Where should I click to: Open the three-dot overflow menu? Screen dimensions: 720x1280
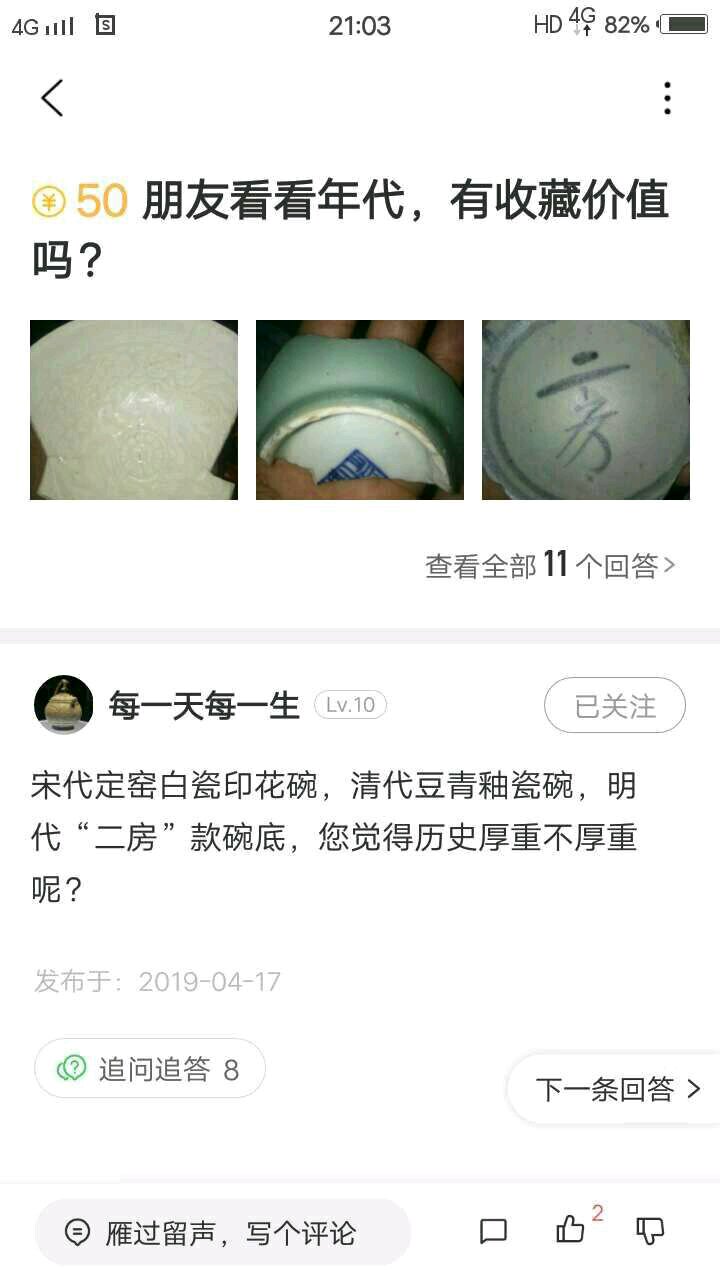(x=667, y=98)
